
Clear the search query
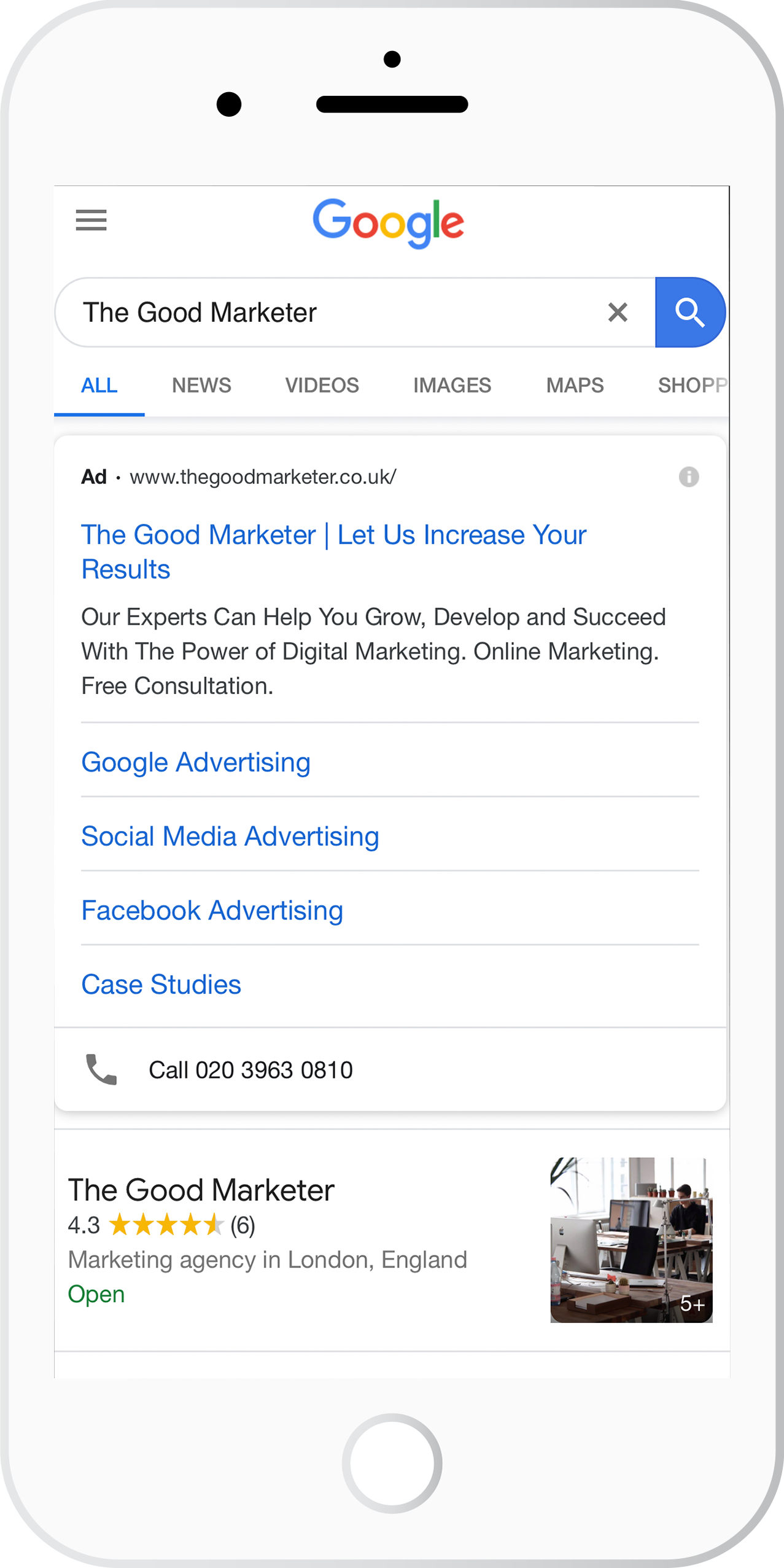pos(618,313)
